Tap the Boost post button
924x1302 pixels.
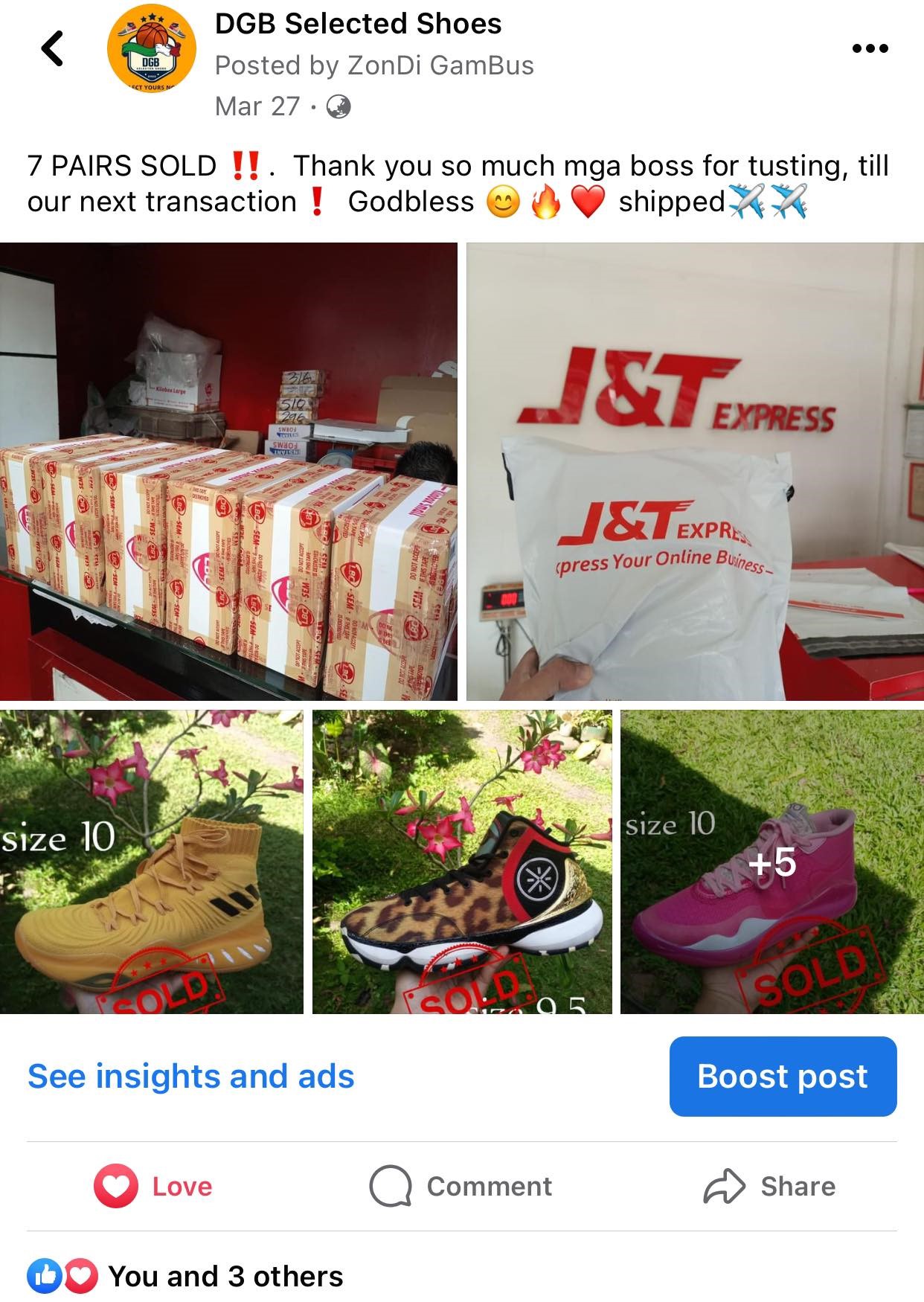click(783, 1076)
